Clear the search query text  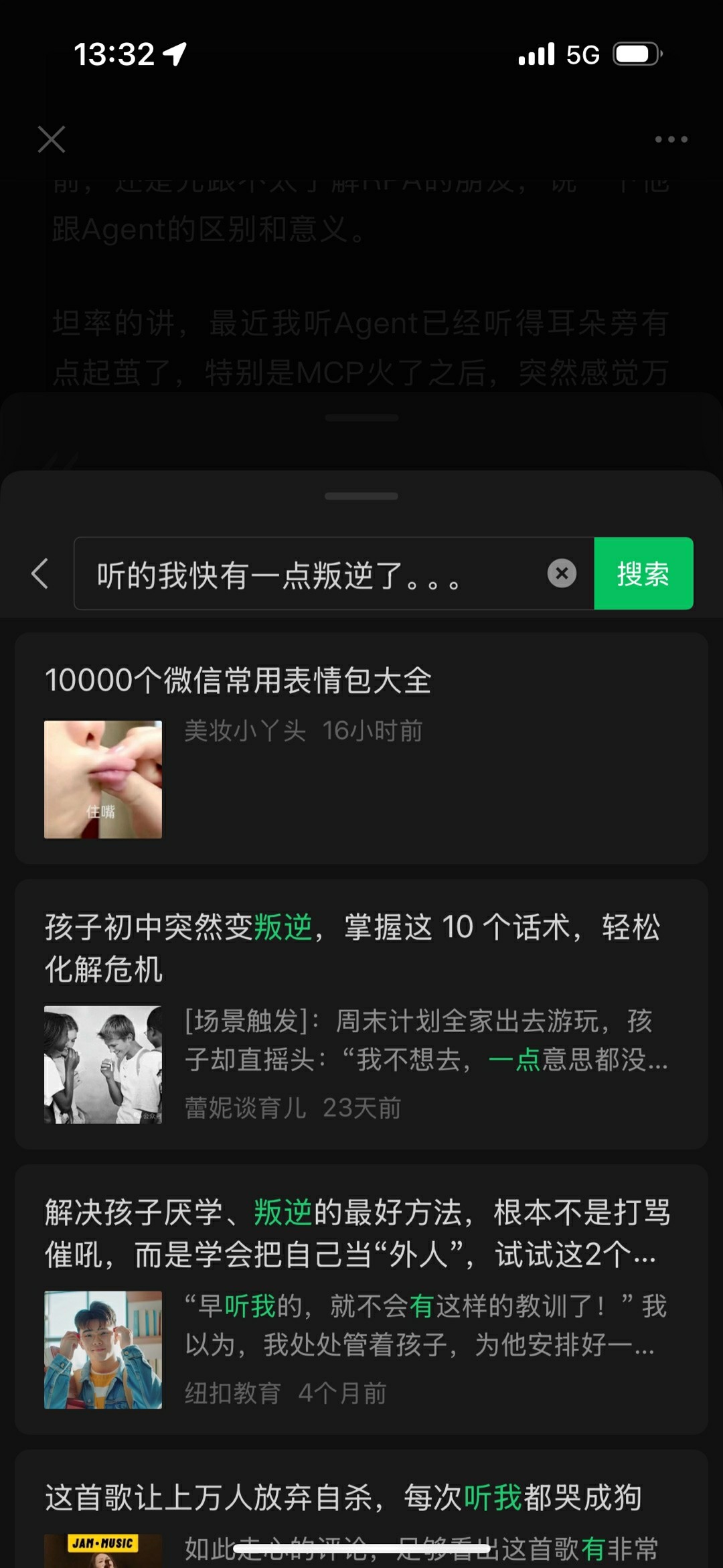click(562, 573)
